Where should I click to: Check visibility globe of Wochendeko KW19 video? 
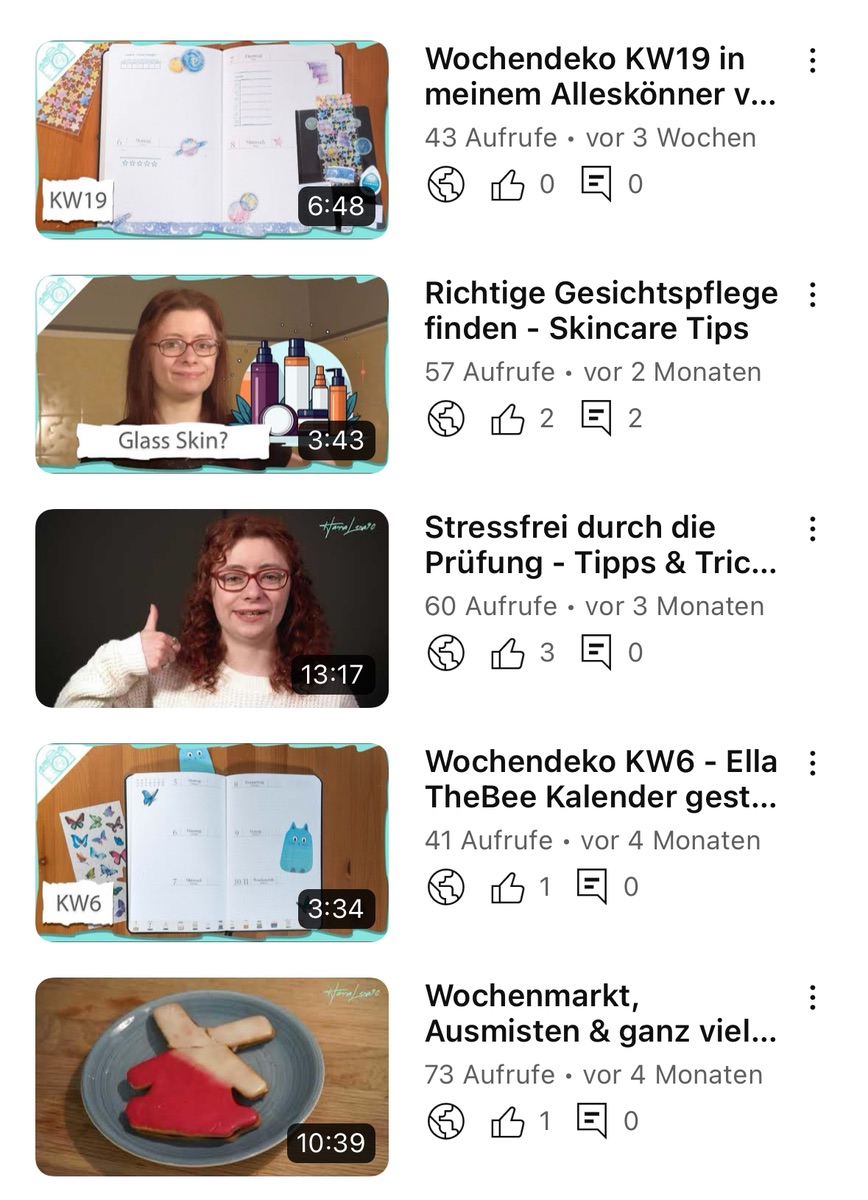[x=446, y=185]
